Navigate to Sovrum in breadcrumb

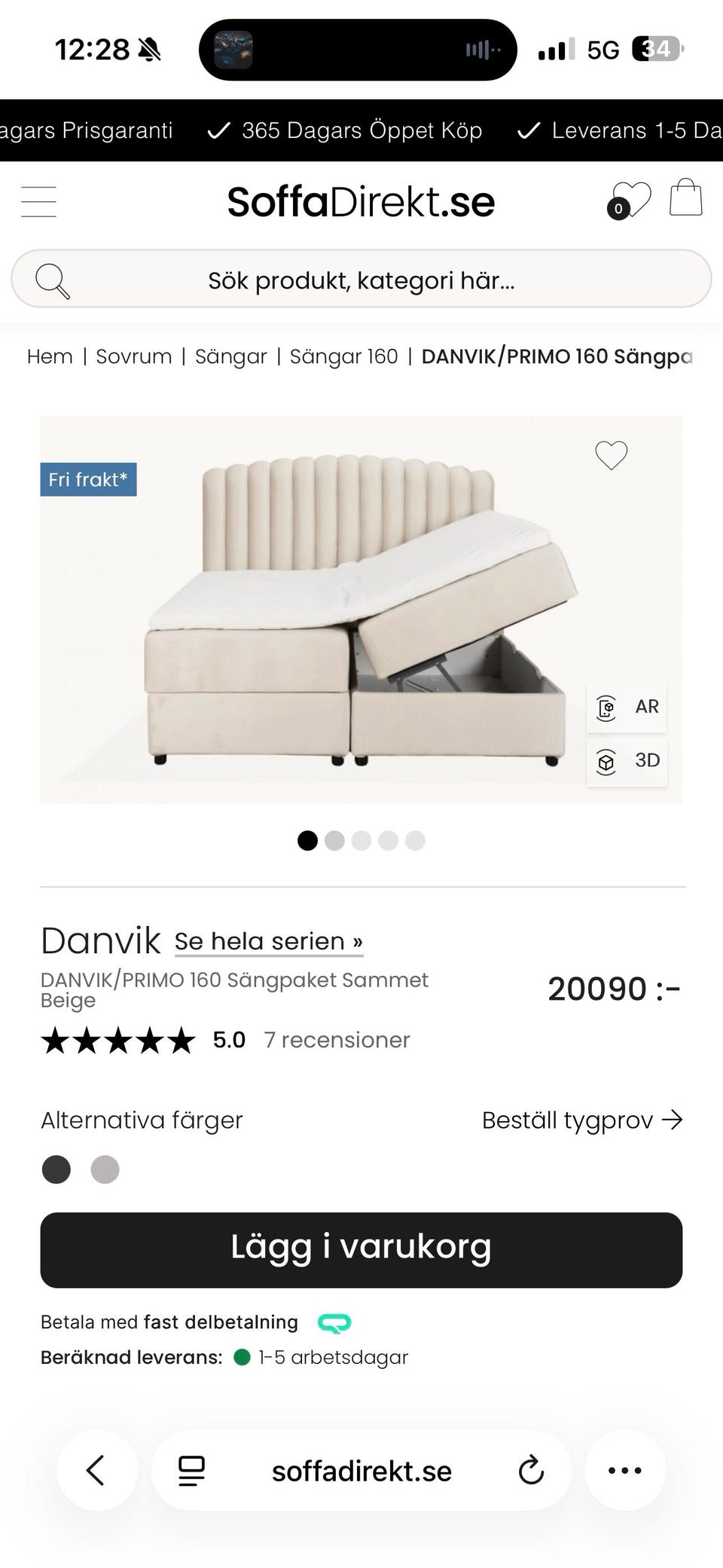(x=133, y=356)
